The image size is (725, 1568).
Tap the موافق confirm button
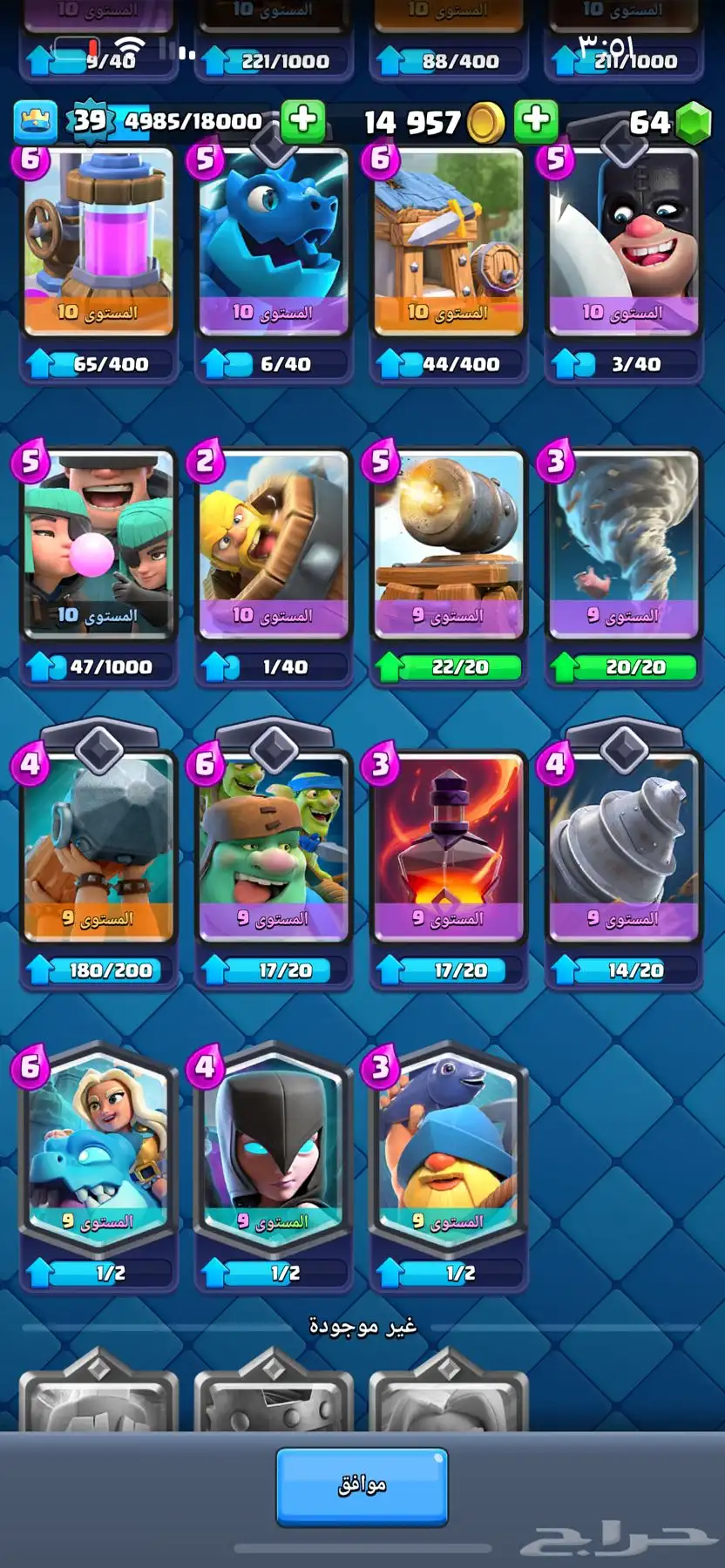tap(362, 1486)
